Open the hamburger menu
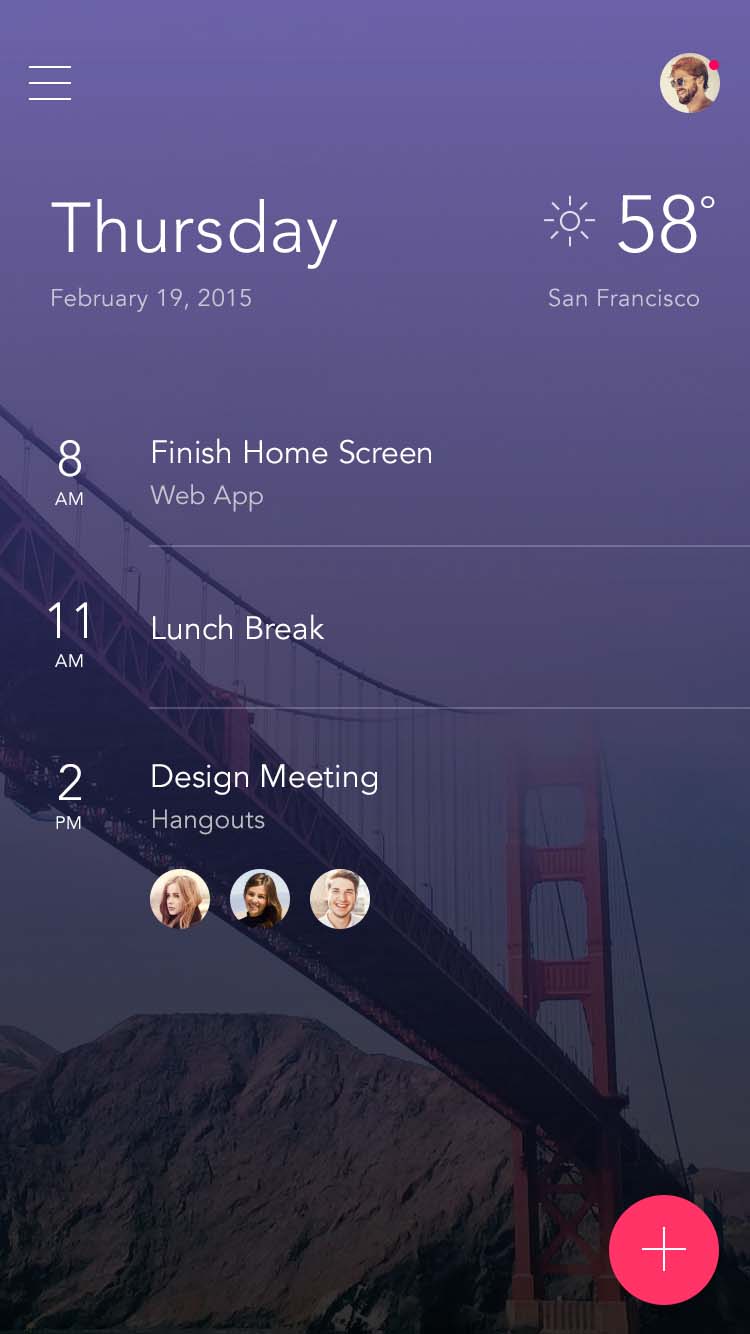 click(50, 83)
